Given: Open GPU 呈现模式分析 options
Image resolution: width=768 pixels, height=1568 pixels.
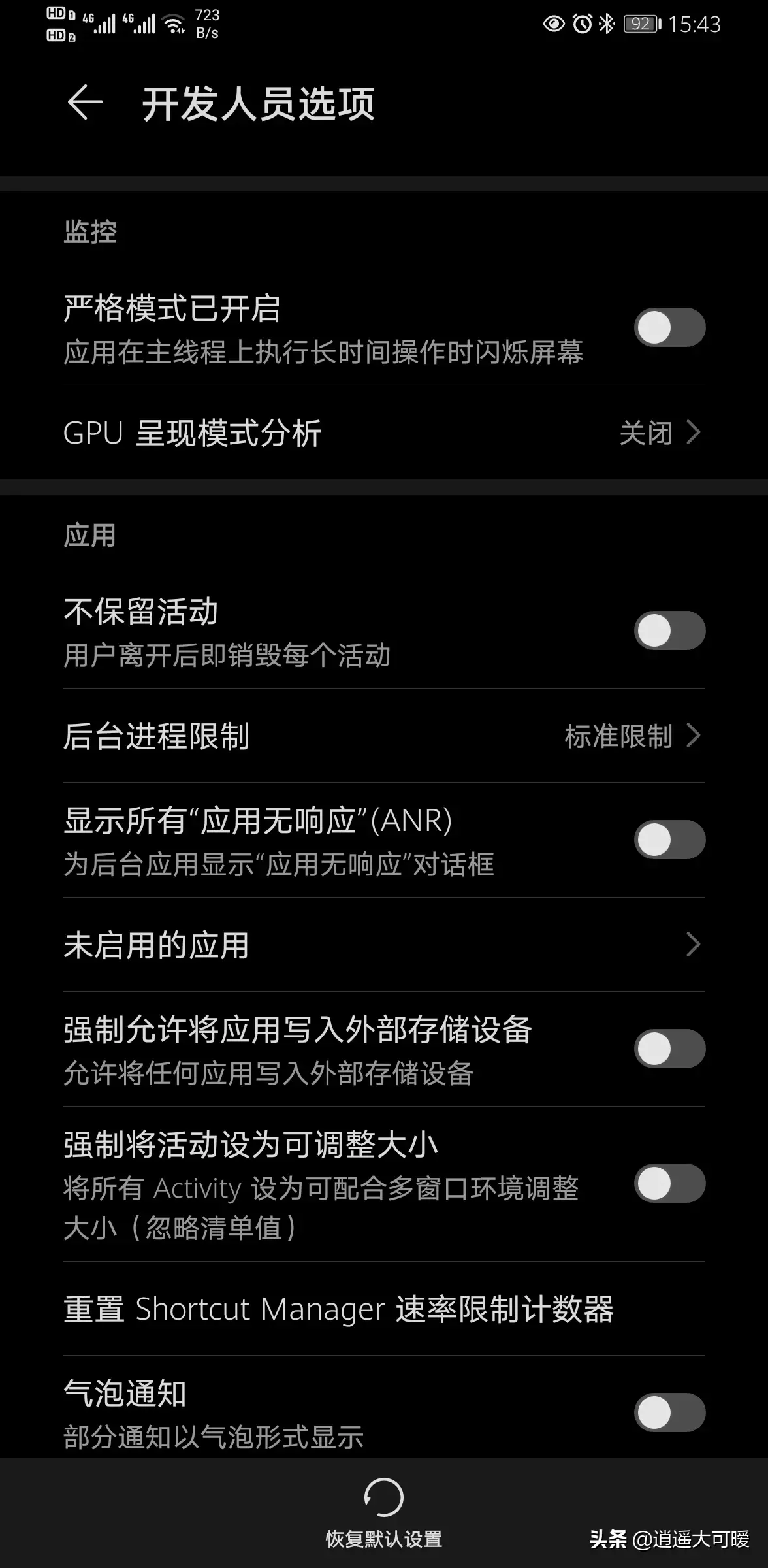Looking at the screenshot, I should 384,432.
